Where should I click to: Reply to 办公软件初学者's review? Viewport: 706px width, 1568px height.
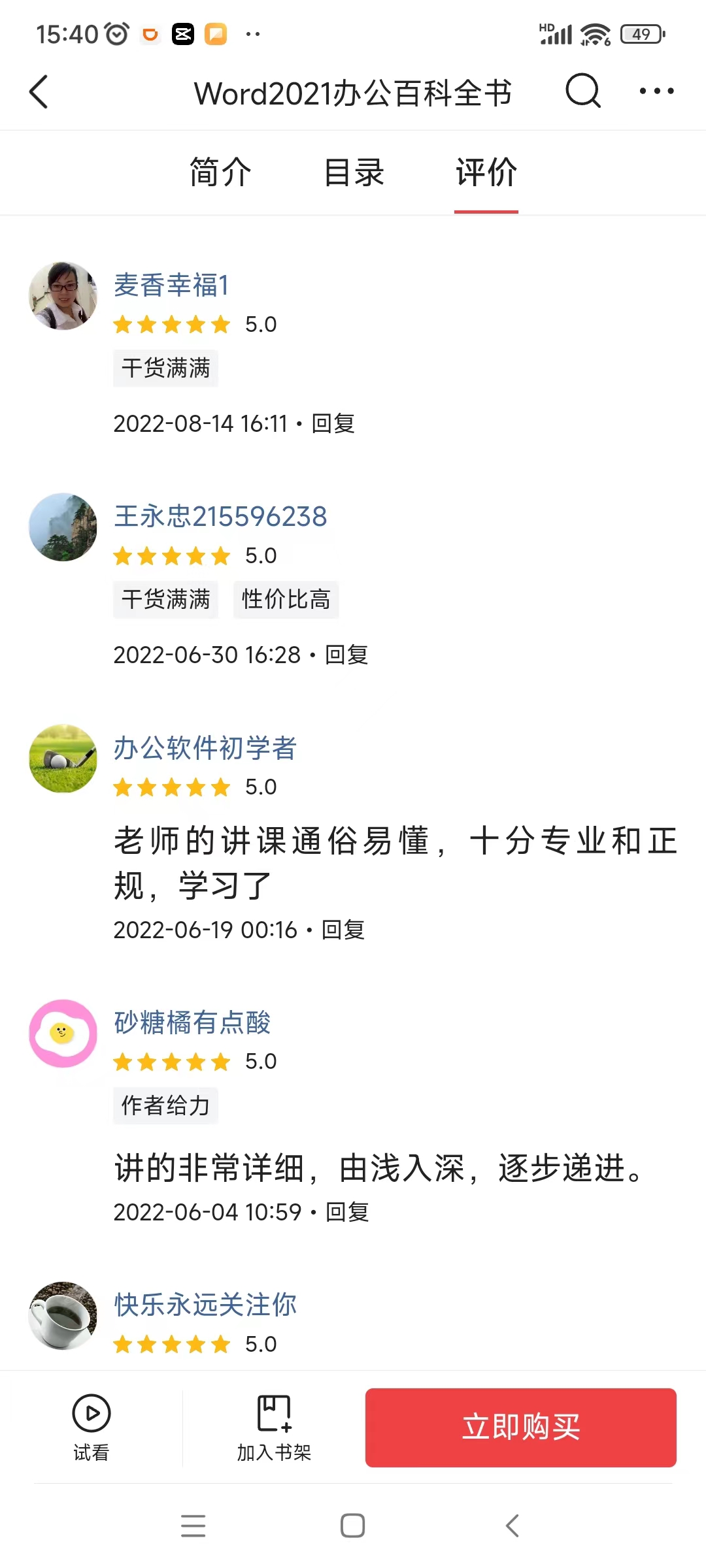pos(343,930)
